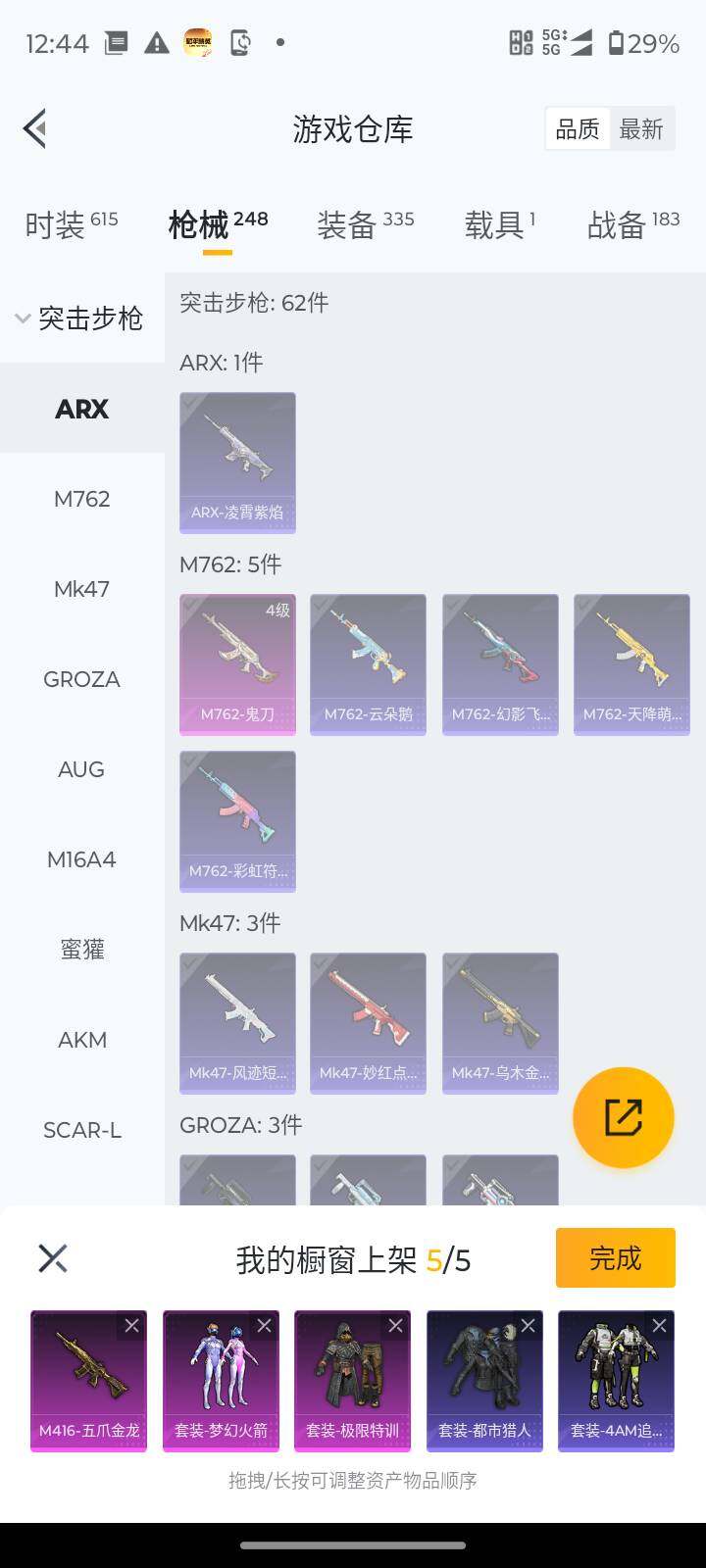Switch to the 载具 tab

499,224
